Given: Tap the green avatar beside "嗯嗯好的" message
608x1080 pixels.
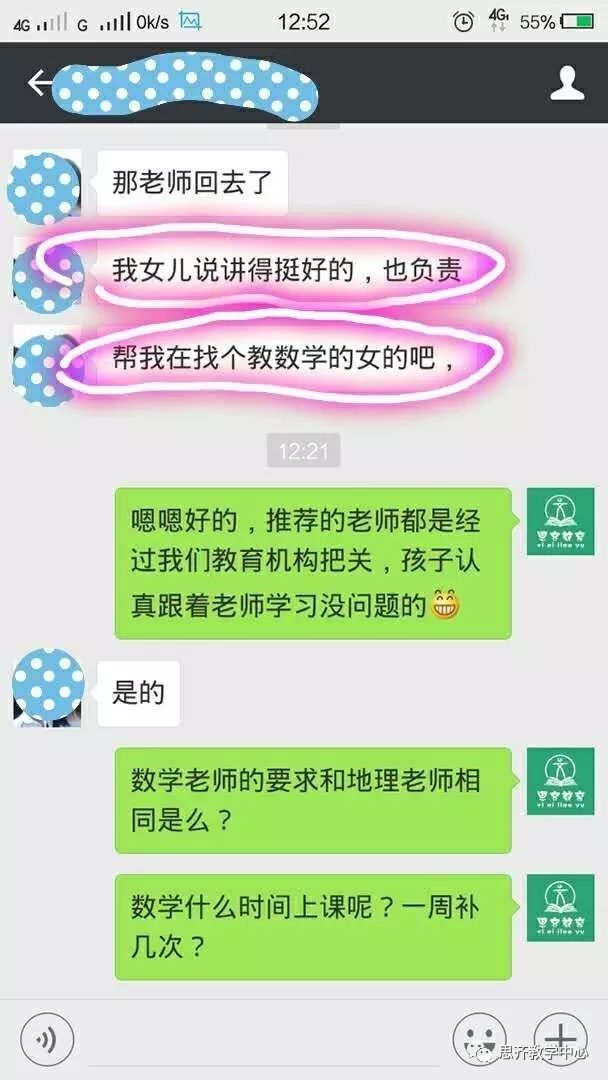Looking at the screenshot, I should point(561,523).
